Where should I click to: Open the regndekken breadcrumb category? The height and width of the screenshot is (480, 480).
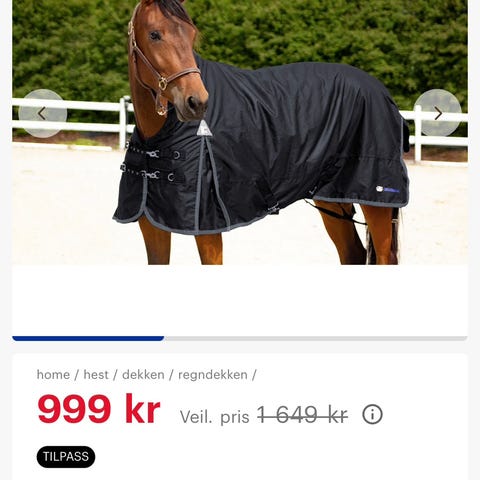coord(213,375)
